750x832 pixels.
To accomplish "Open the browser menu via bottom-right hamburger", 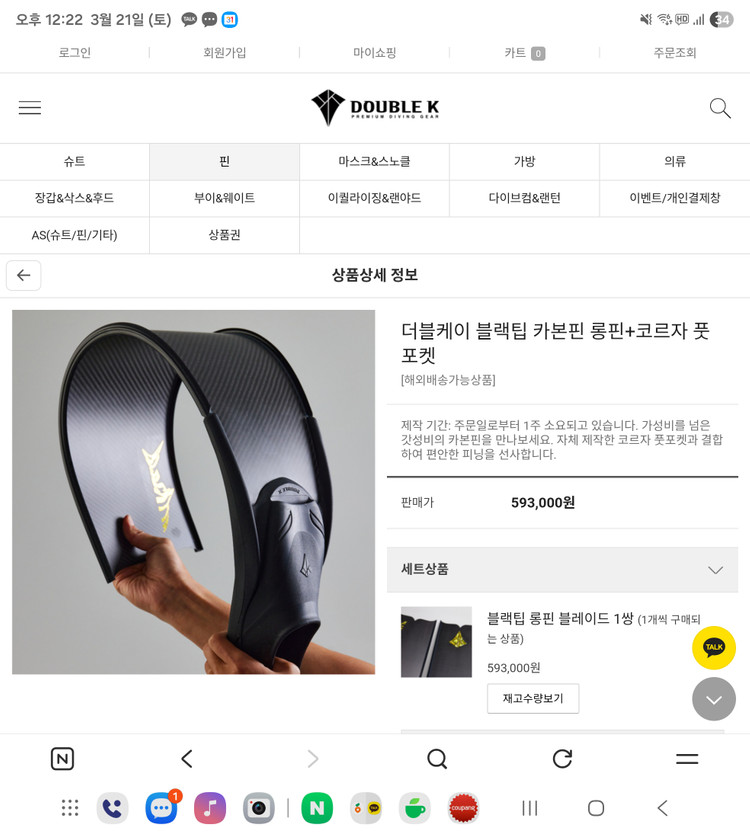I will click(686, 759).
